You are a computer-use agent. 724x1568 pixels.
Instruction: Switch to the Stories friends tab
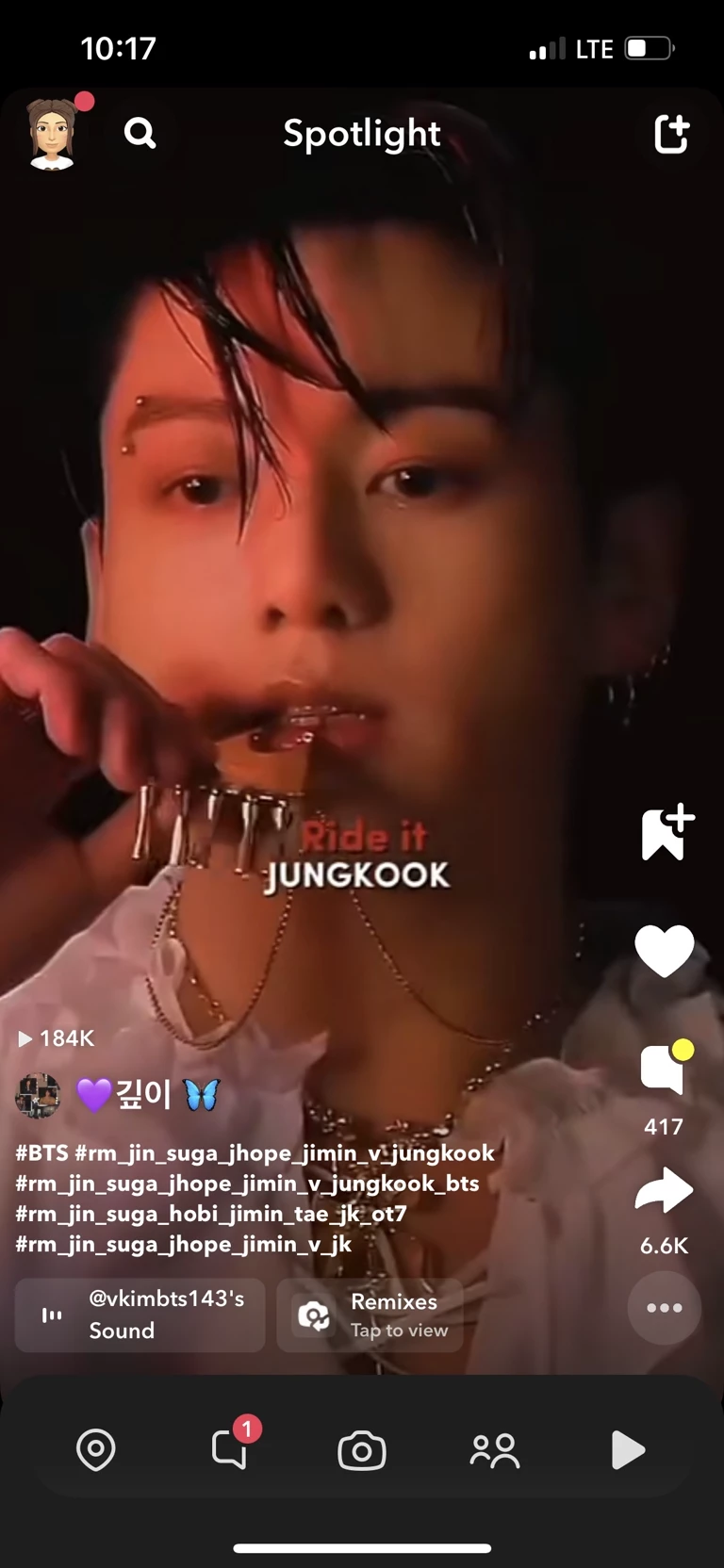(494, 1450)
